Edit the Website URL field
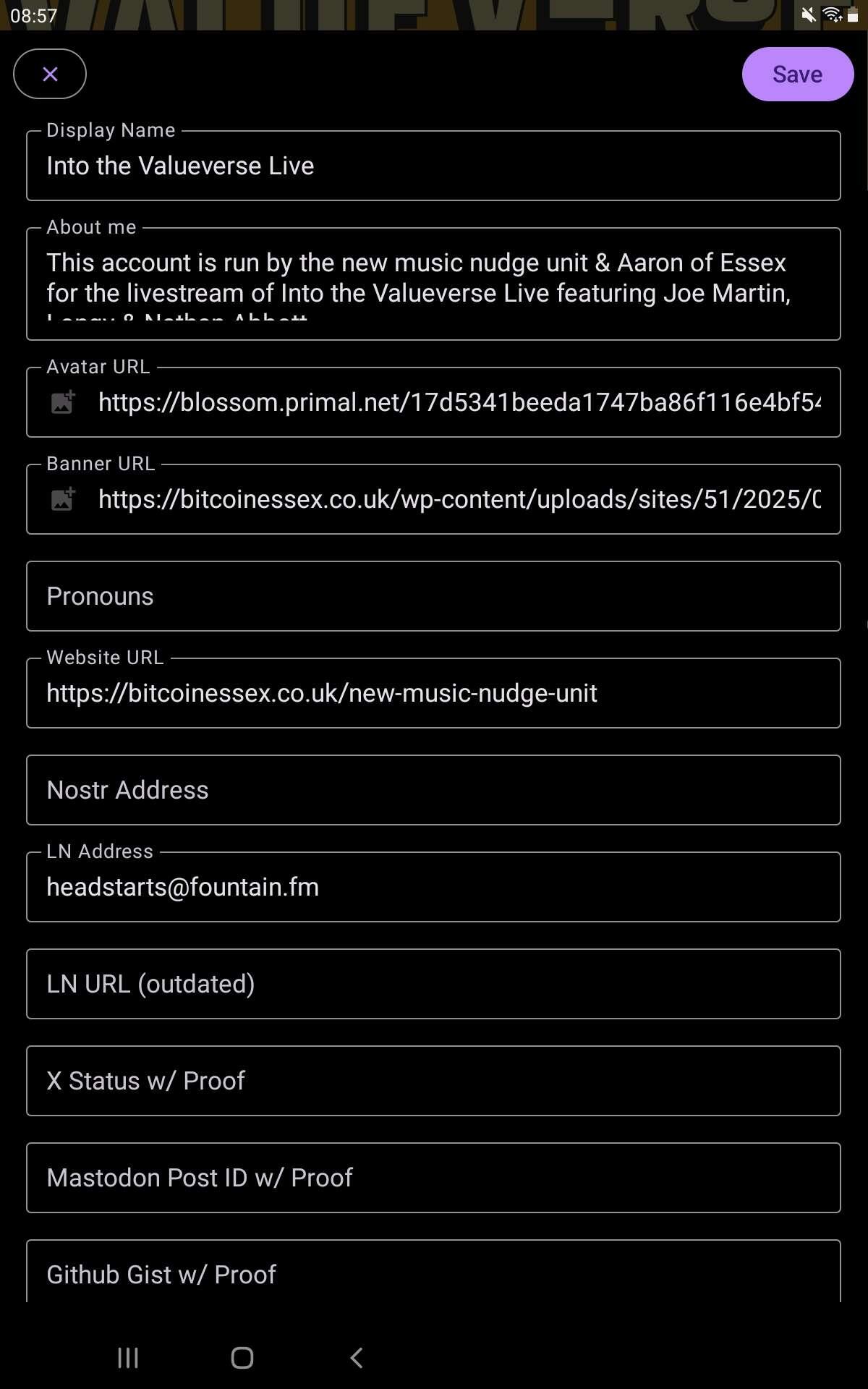Screen dimensions: 868x1389 pyautogui.click(x=433, y=693)
